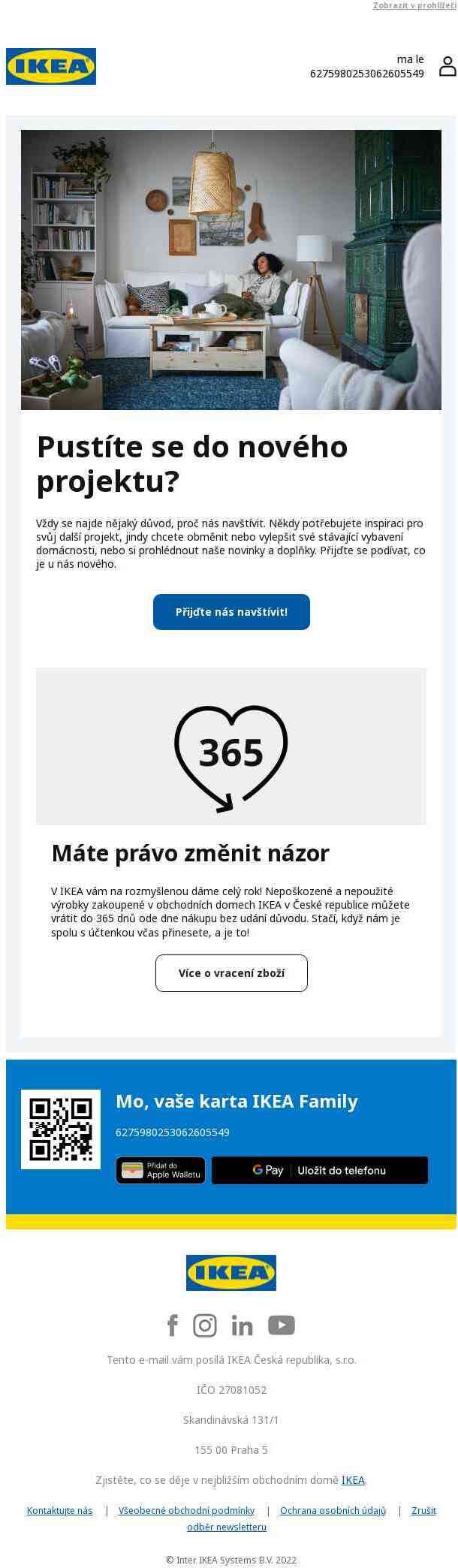Visit IKEA's Instagram profile
The height and width of the screenshot is (1568, 458).
tap(205, 1325)
